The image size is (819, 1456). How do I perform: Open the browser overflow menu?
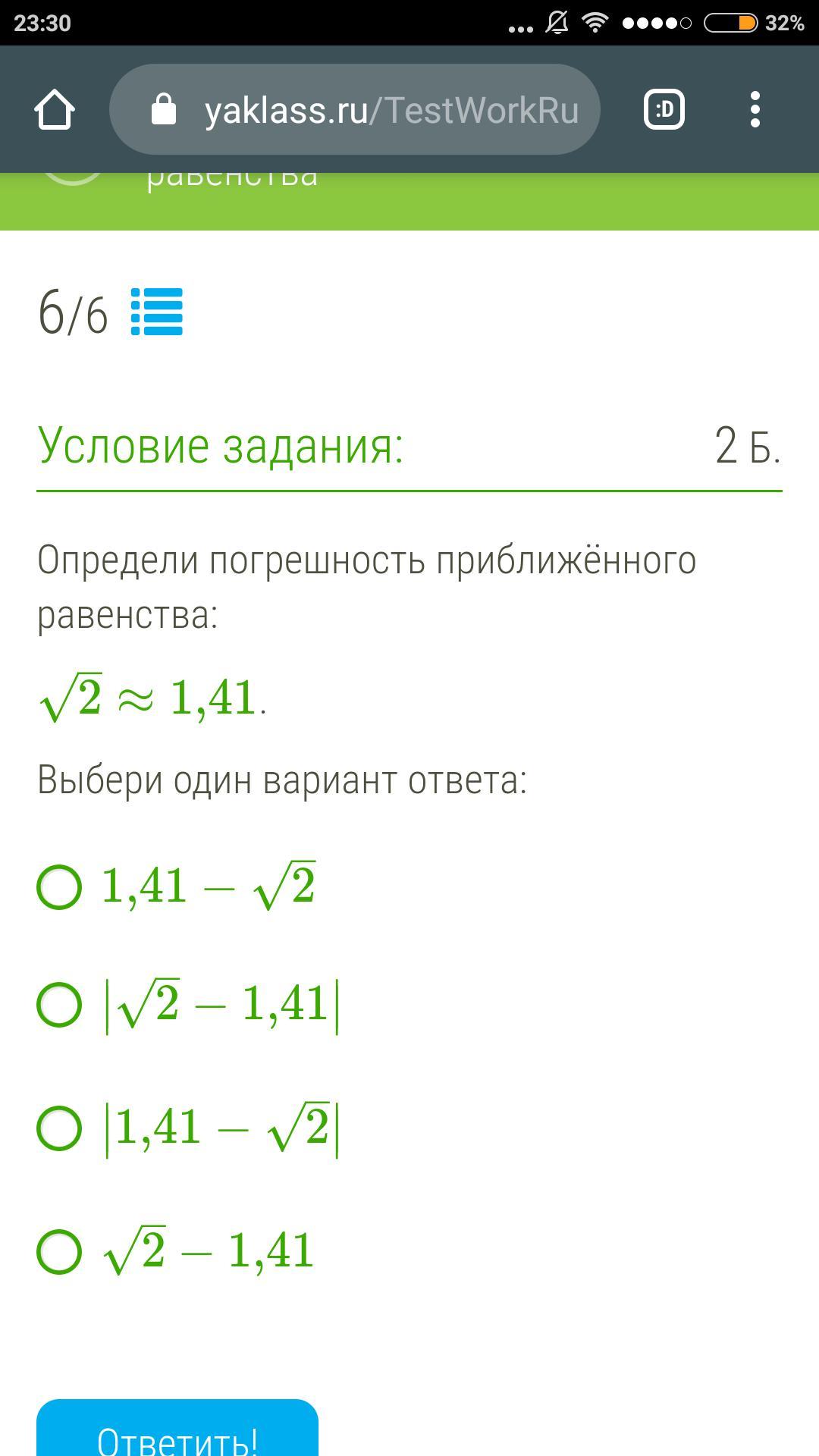pos(755,109)
